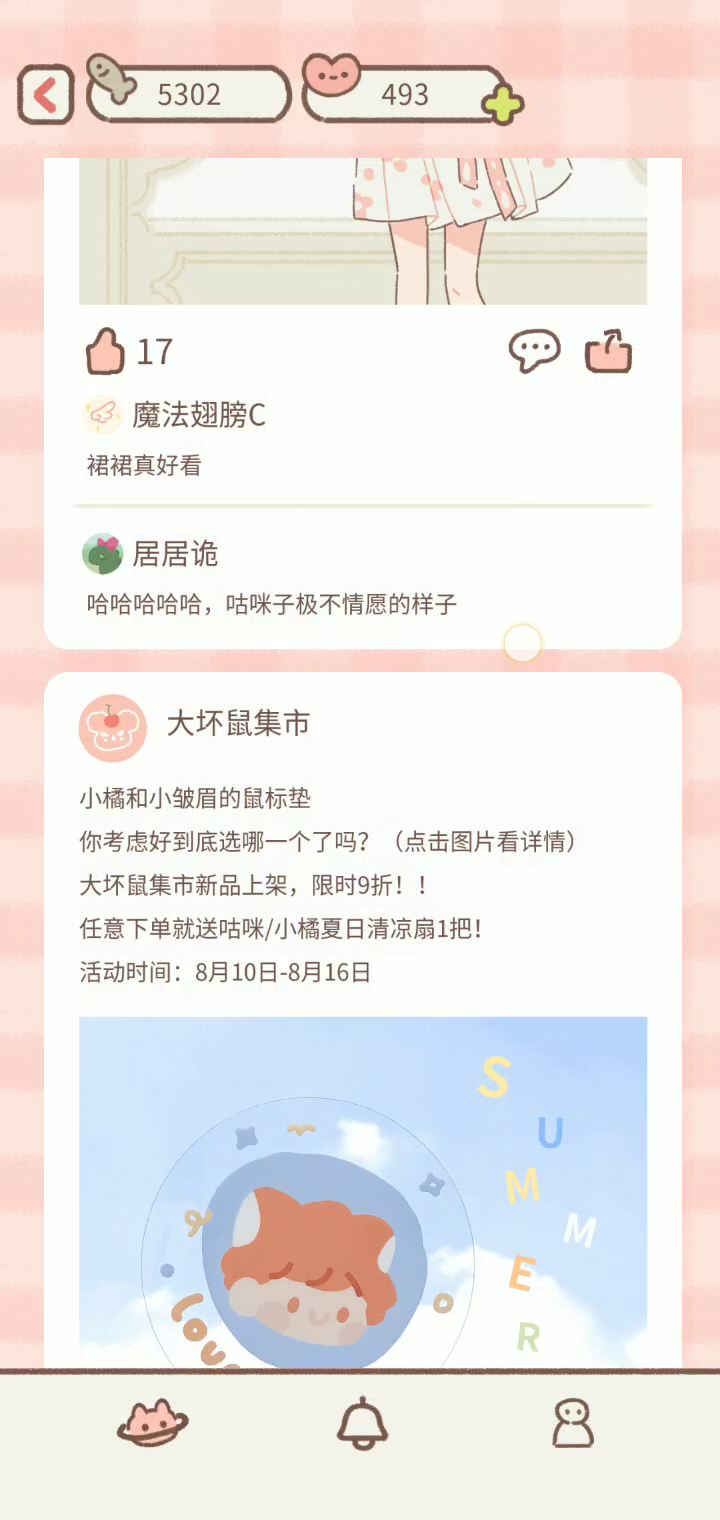
Task: Switch to the cat planet home tab
Action: pos(153,1422)
